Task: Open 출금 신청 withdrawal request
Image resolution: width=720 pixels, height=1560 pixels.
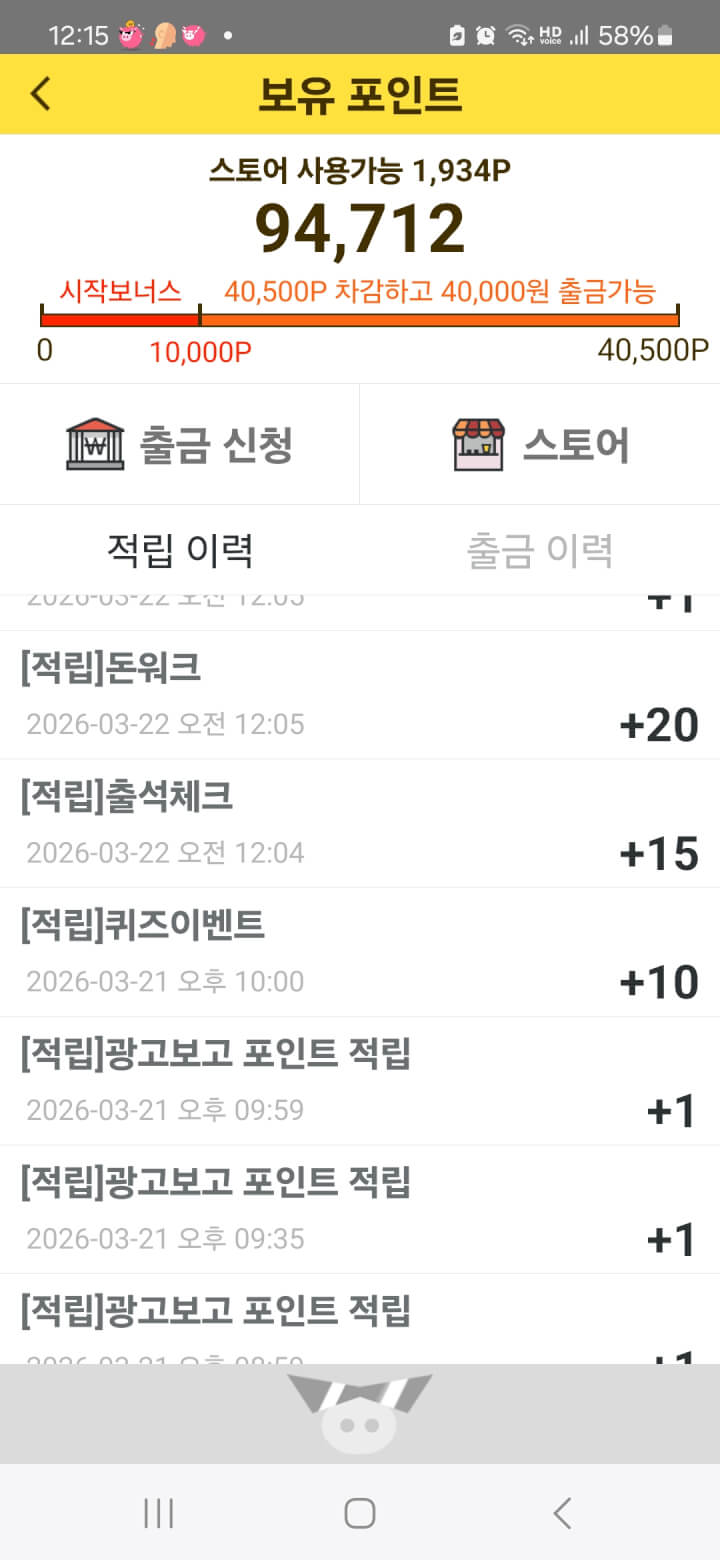Action: 180,444
